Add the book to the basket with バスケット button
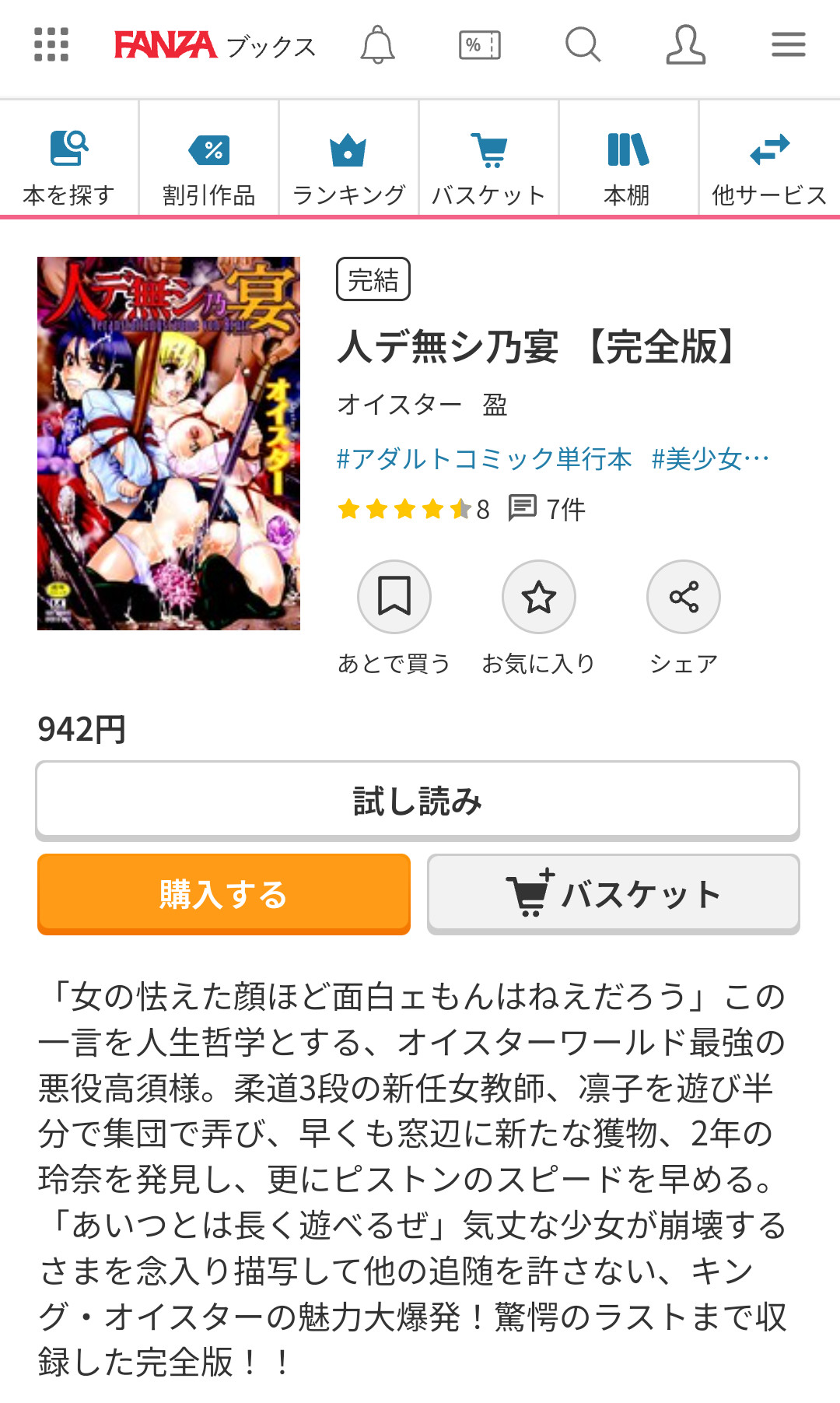Image resolution: width=840 pixels, height=1403 pixels. [x=614, y=893]
